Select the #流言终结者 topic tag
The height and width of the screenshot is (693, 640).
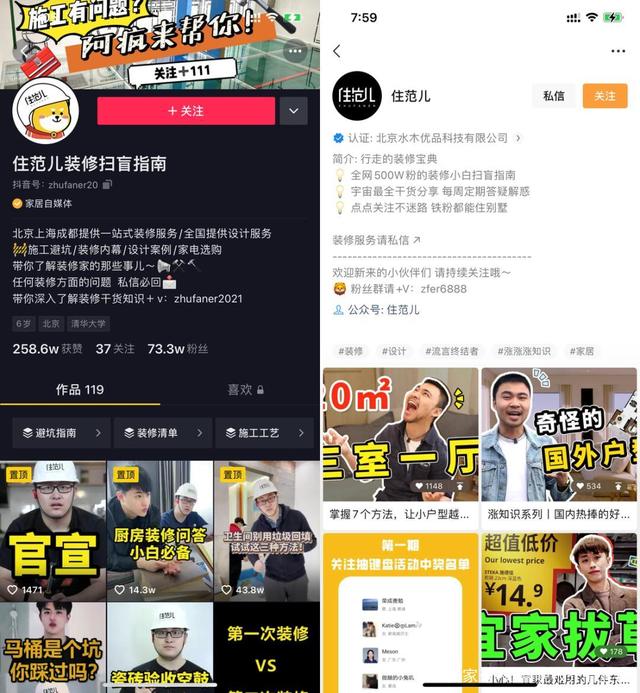[452, 351]
